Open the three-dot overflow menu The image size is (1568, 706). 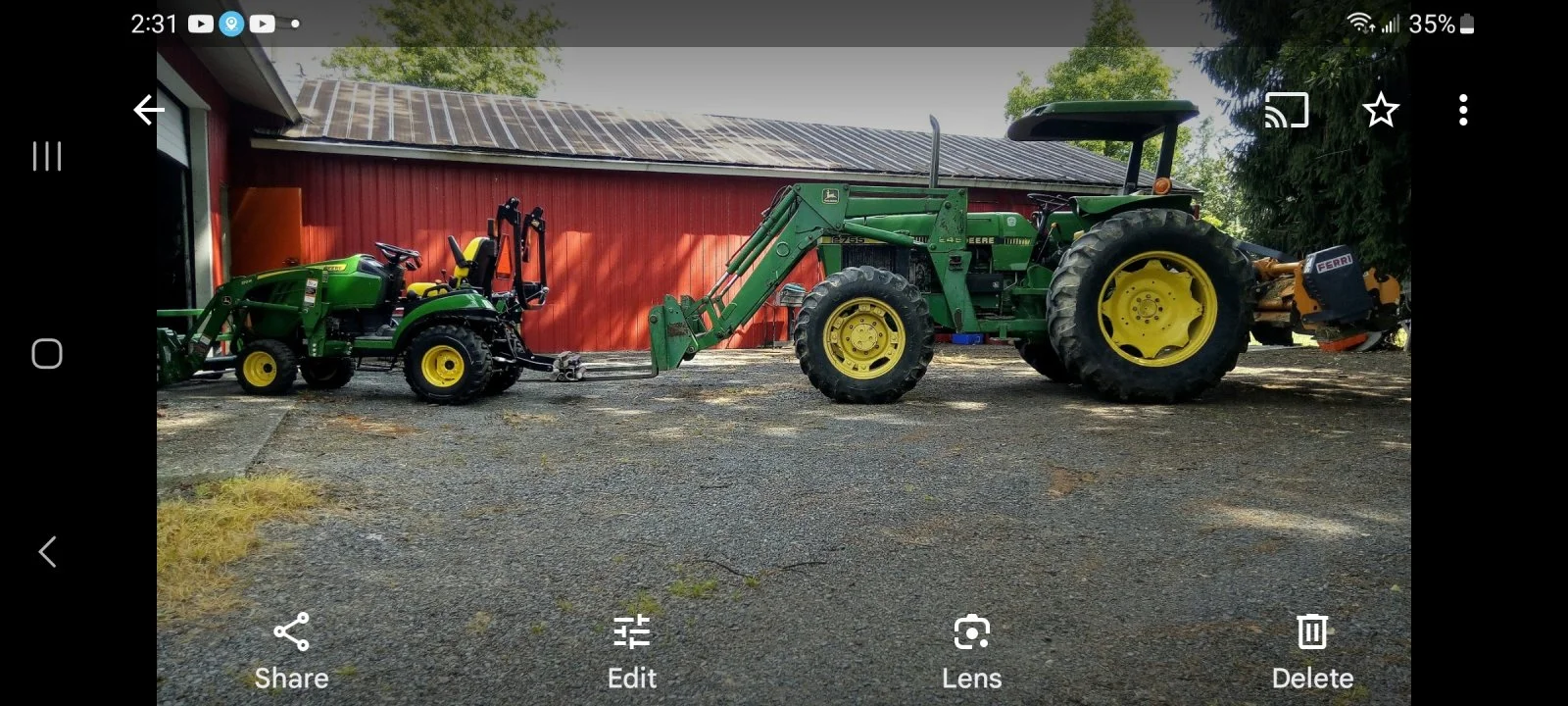[x=1463, y=110]
